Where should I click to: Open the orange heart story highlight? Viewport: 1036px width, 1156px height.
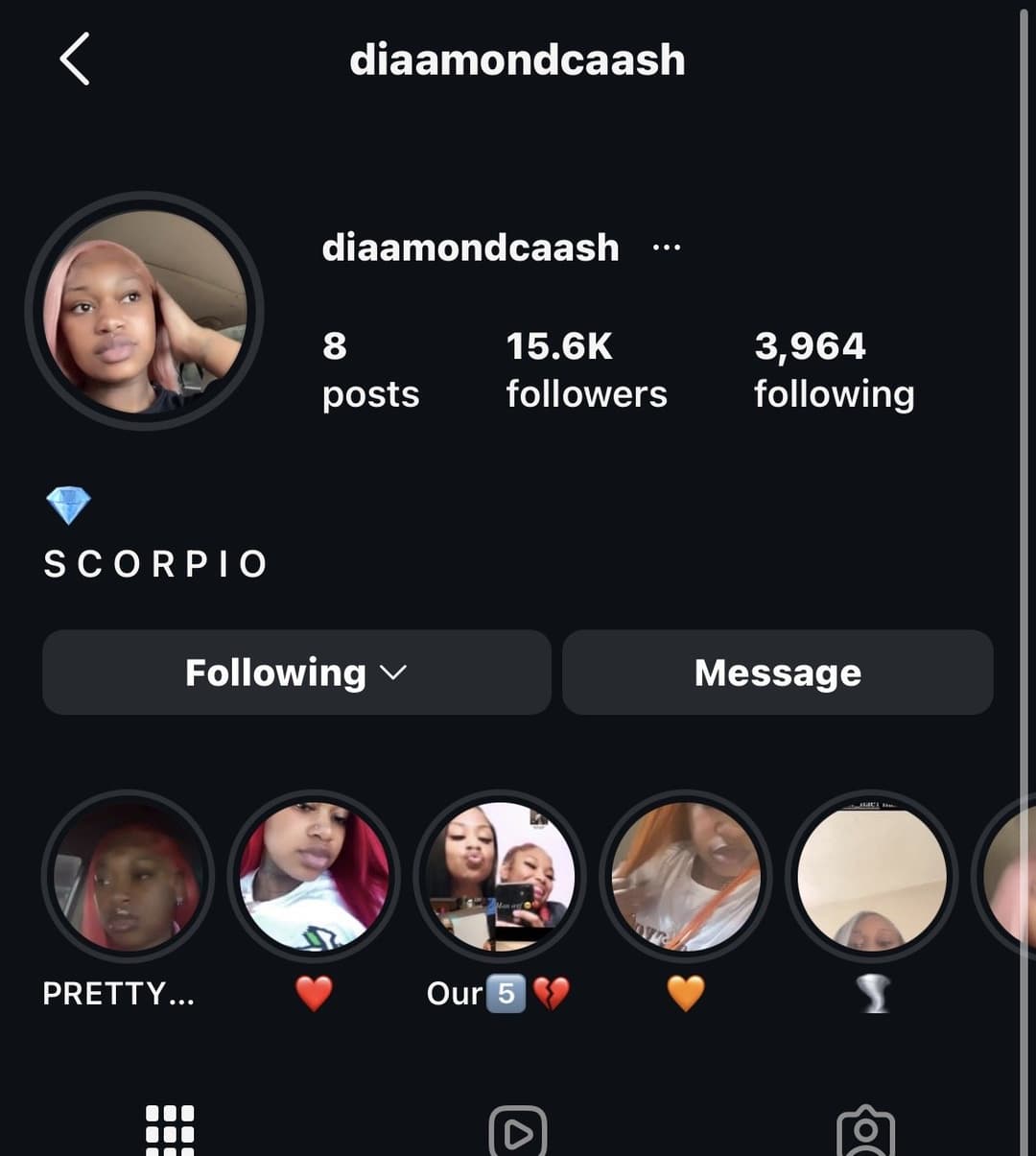point(685,876)
